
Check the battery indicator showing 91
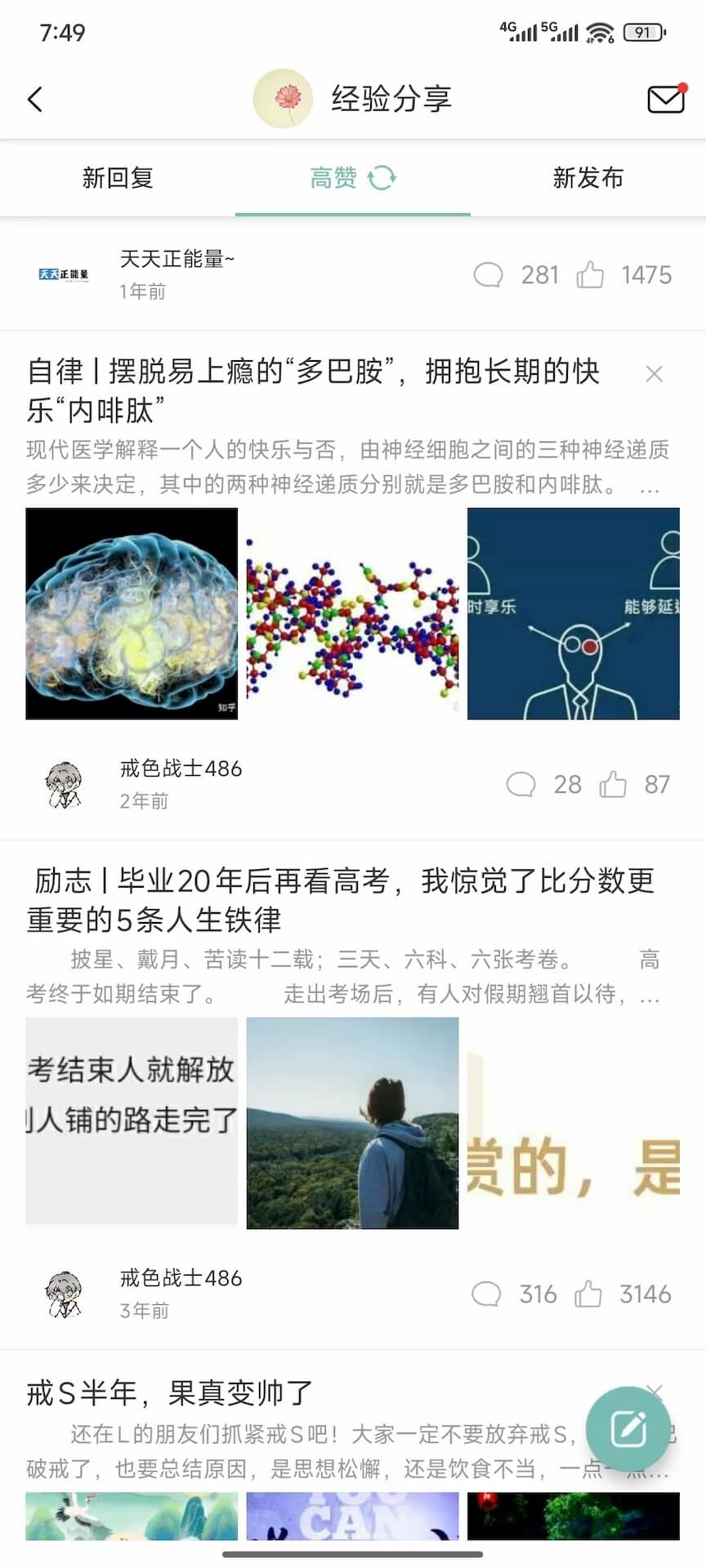click(x=644, y=31)
